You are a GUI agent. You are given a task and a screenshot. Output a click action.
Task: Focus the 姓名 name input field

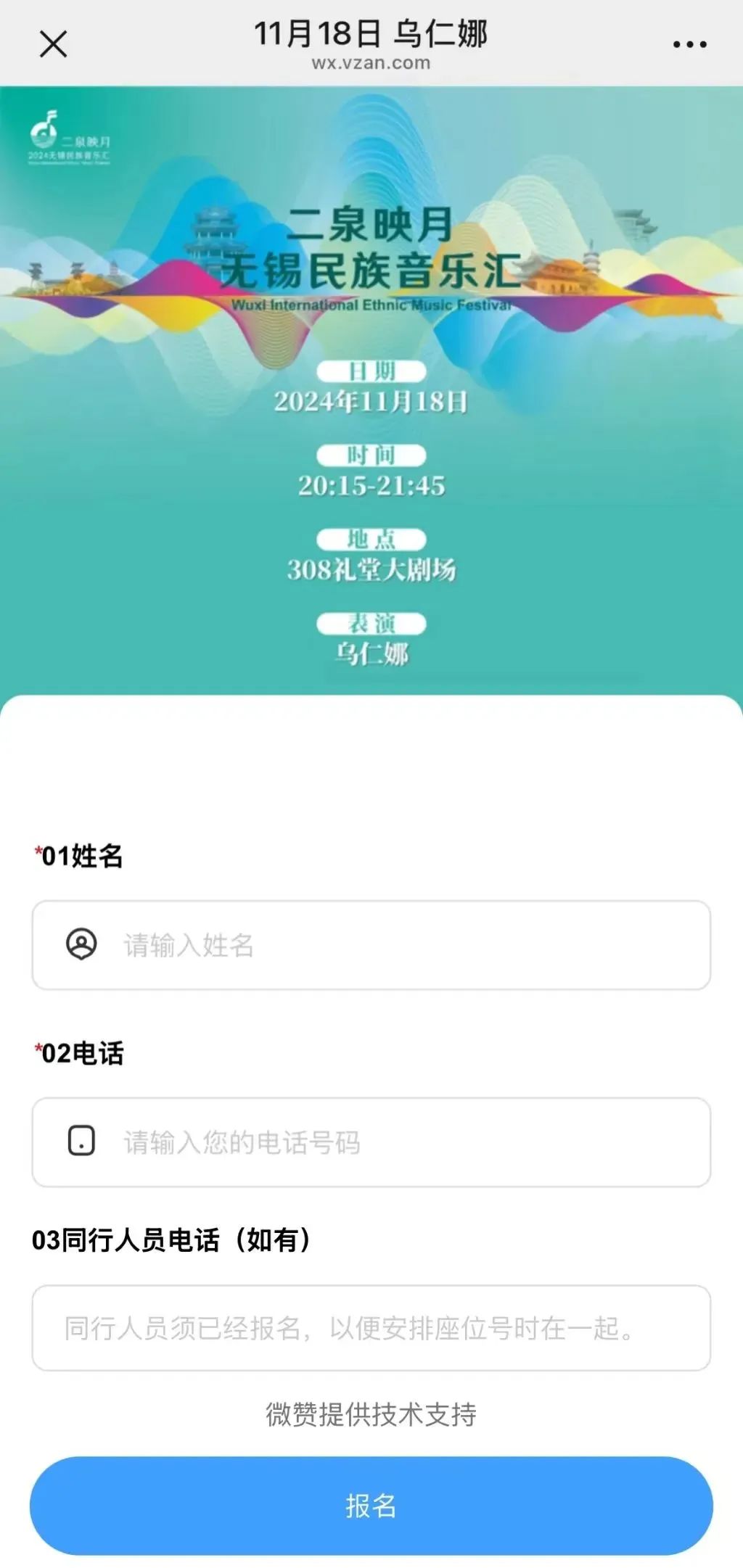(371, 945)
